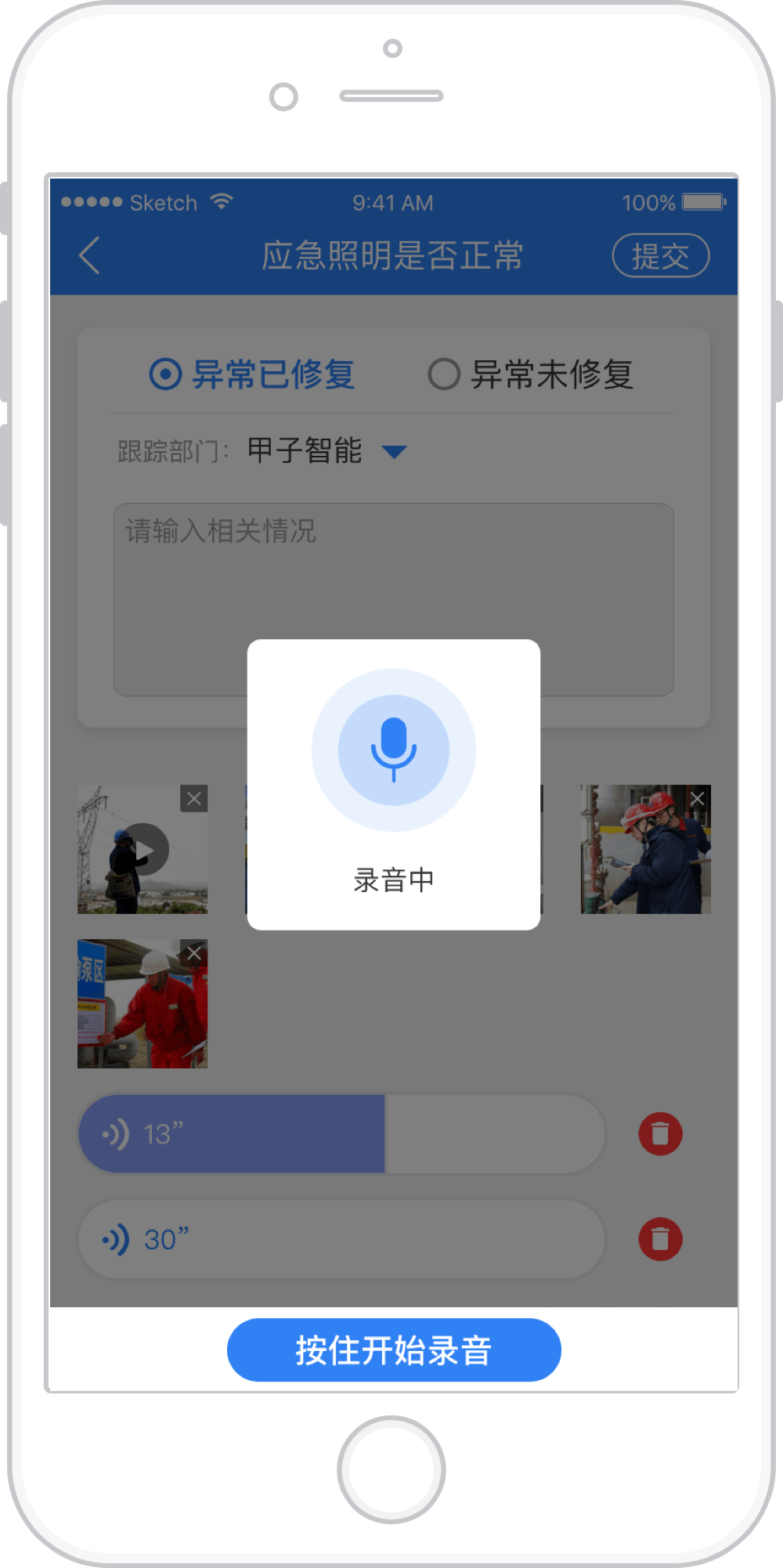Remove the red-helmet workers photo
Image resolution: width=783 pixels, height=1568 pixels.
(x=697, y=798)
